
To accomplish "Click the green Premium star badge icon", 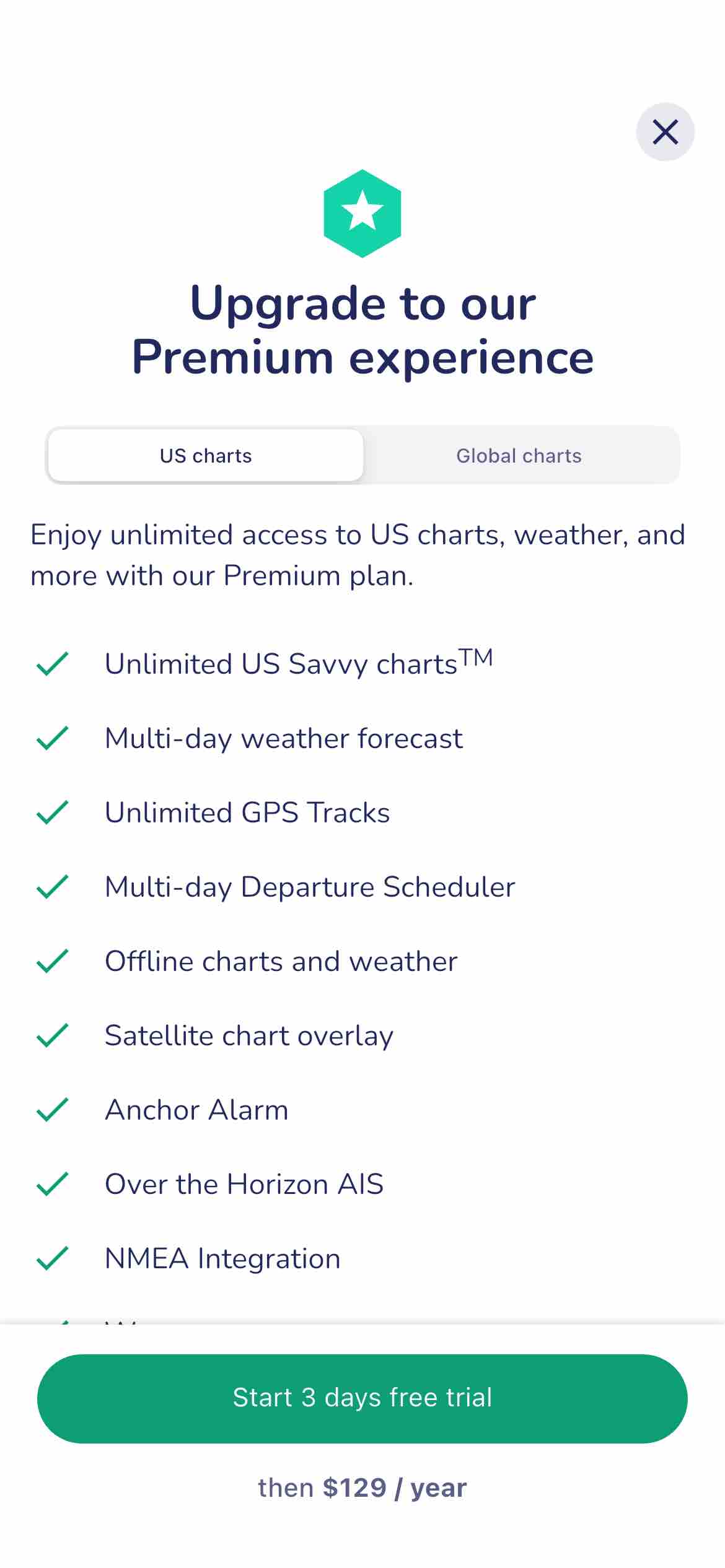I will 361,212.
